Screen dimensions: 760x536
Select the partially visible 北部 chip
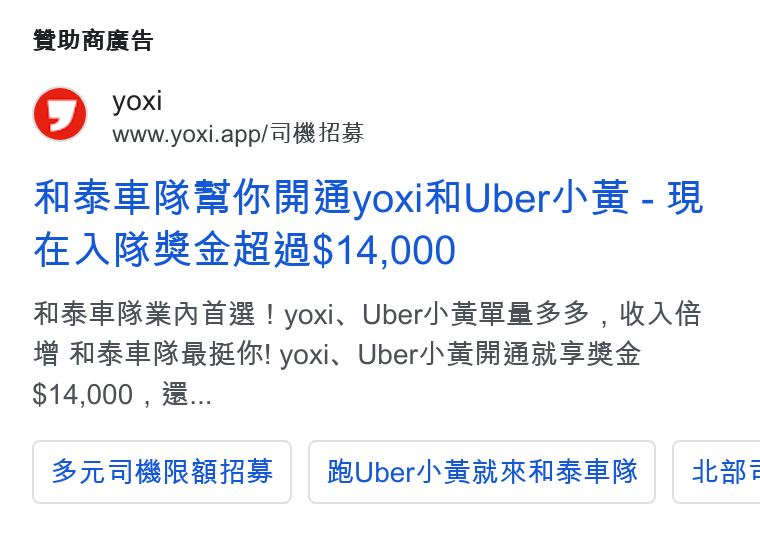tap(716, 472)
